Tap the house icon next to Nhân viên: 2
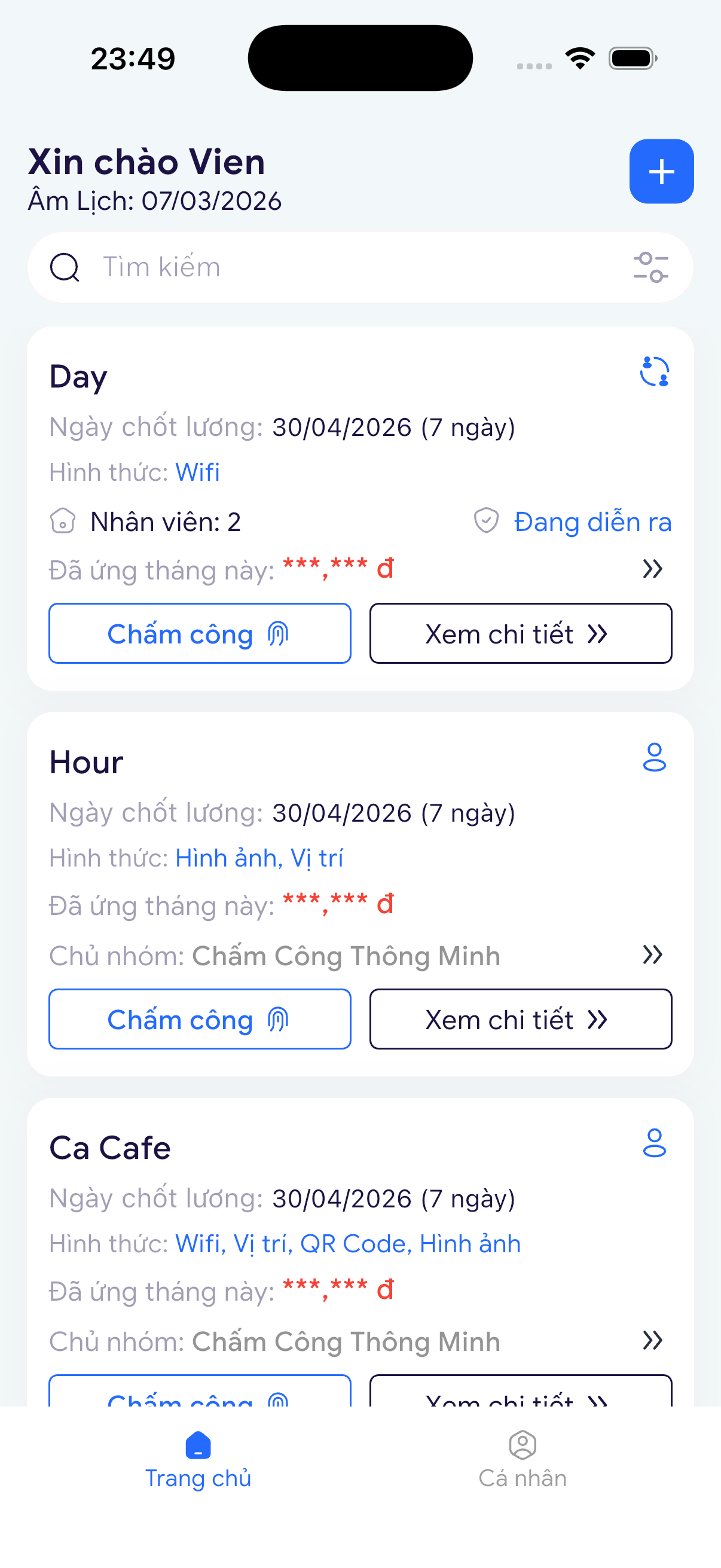 point(63,521)
